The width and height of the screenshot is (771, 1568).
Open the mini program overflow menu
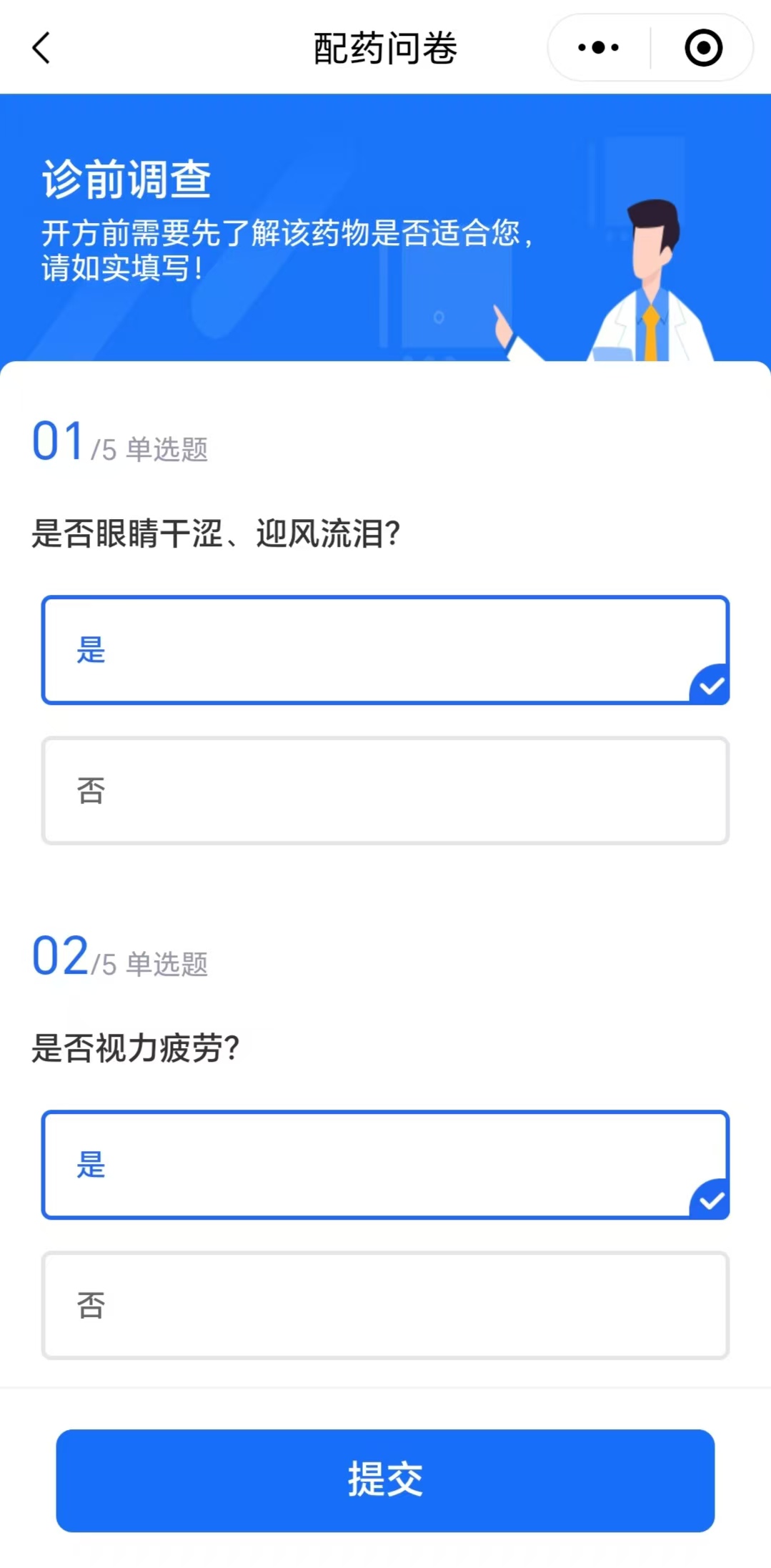click(x=598, y=48)
